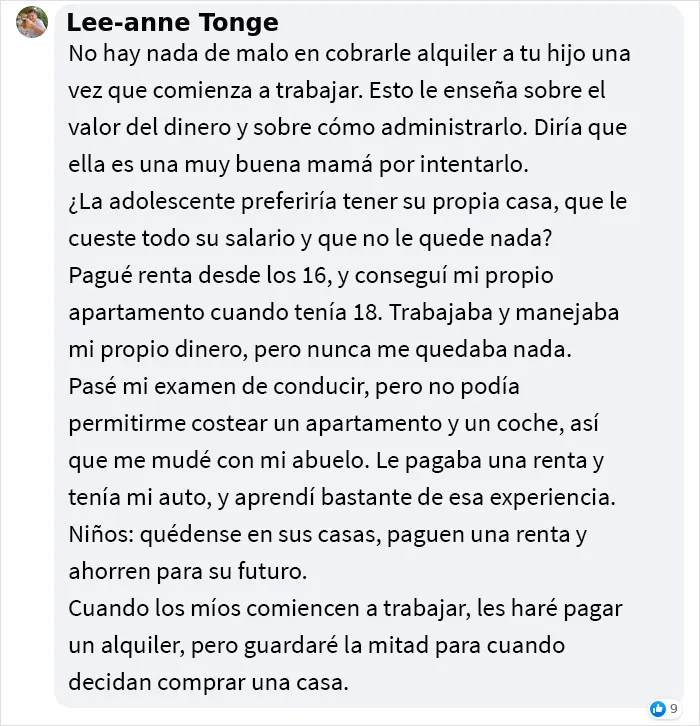Open Lee-anne Tonge's profile from her name
The width and height of the screenshot is (700, 726).
pyautogui.click(x=172, y=22)
